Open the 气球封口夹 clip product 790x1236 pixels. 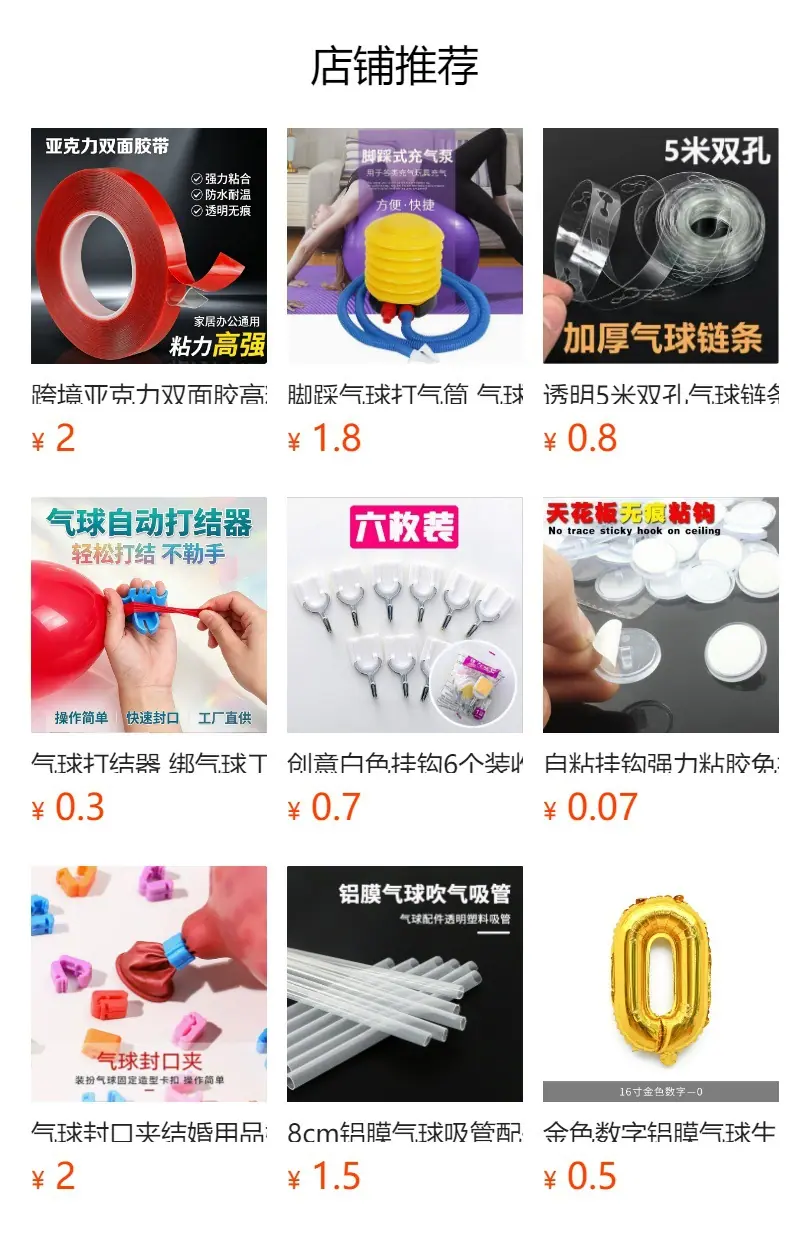149,1030
